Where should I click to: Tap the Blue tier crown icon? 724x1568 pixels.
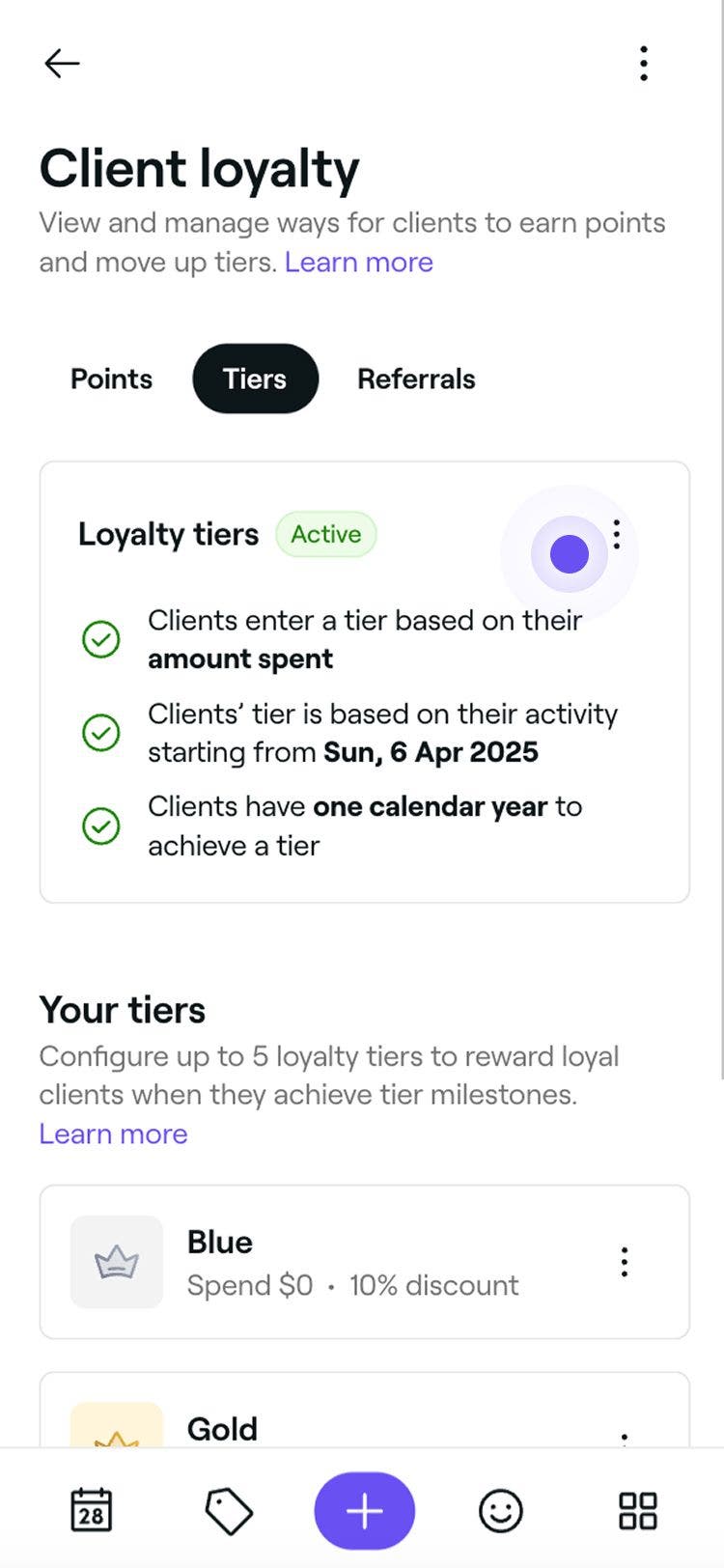(x=116, y=1262)
